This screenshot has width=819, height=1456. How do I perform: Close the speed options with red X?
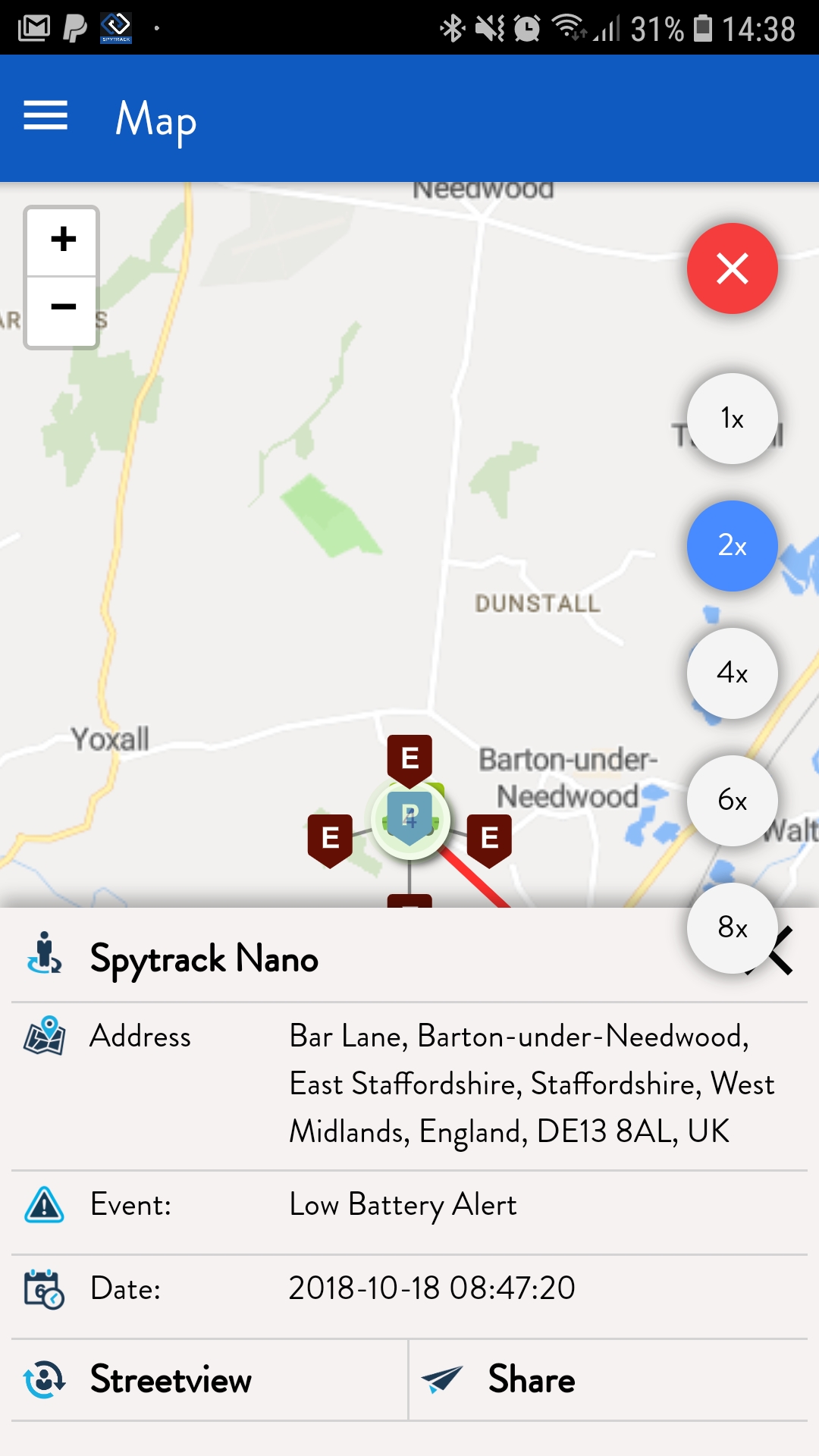[x=733, y=268]
